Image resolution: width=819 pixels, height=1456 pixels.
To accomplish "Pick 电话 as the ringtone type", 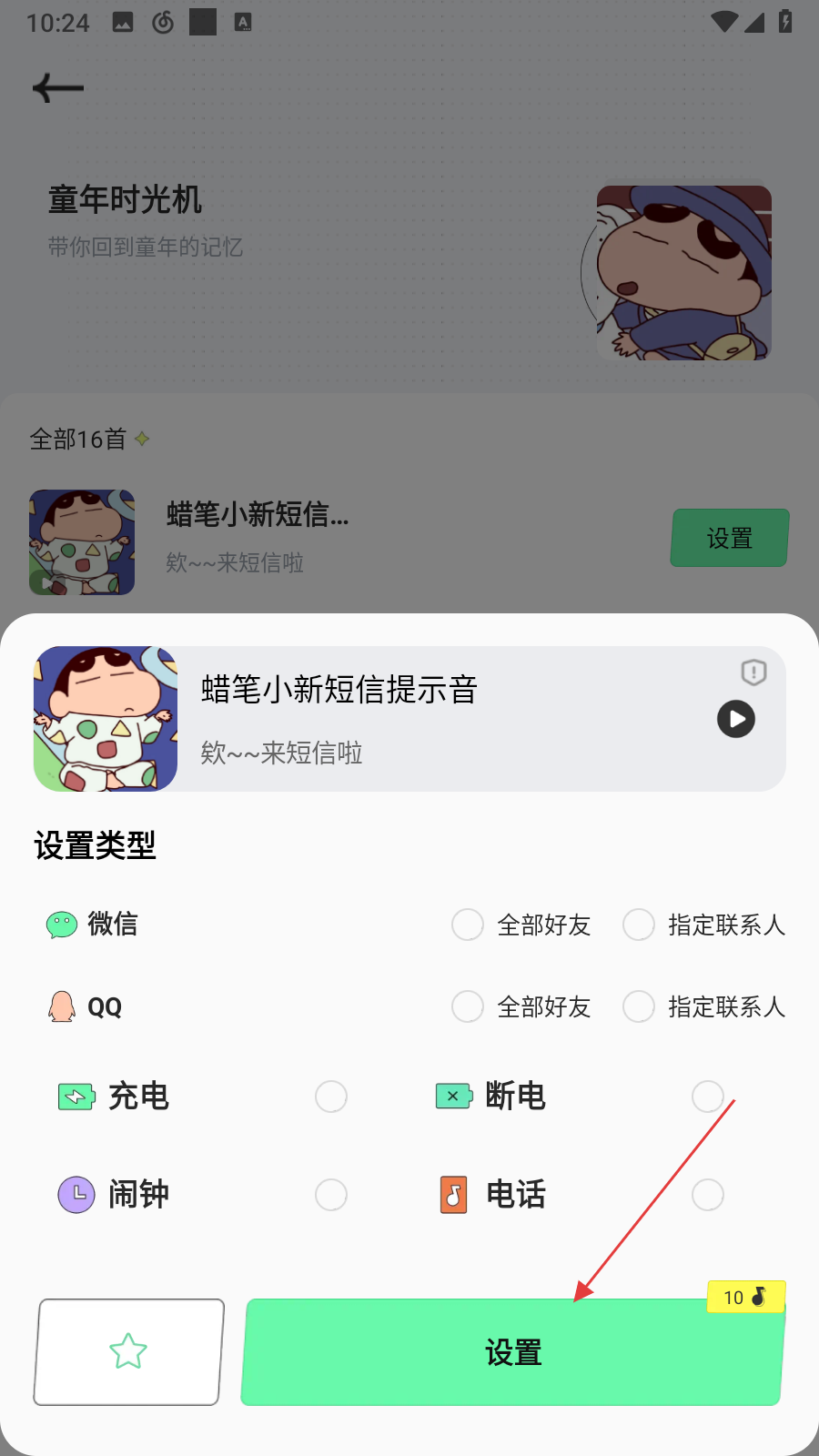I will point(708,1195).
